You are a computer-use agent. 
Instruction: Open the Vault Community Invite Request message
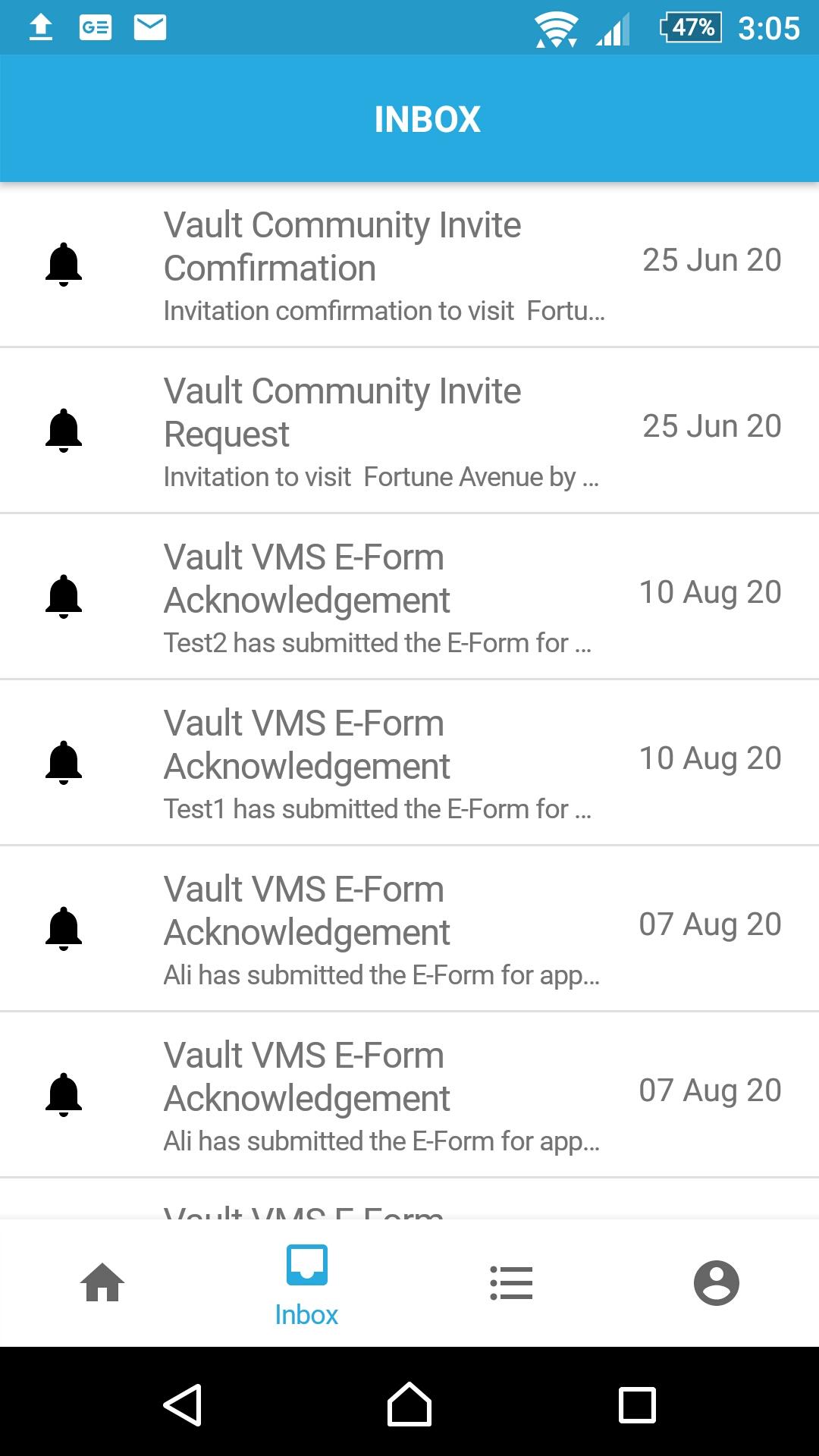point(409,431)
